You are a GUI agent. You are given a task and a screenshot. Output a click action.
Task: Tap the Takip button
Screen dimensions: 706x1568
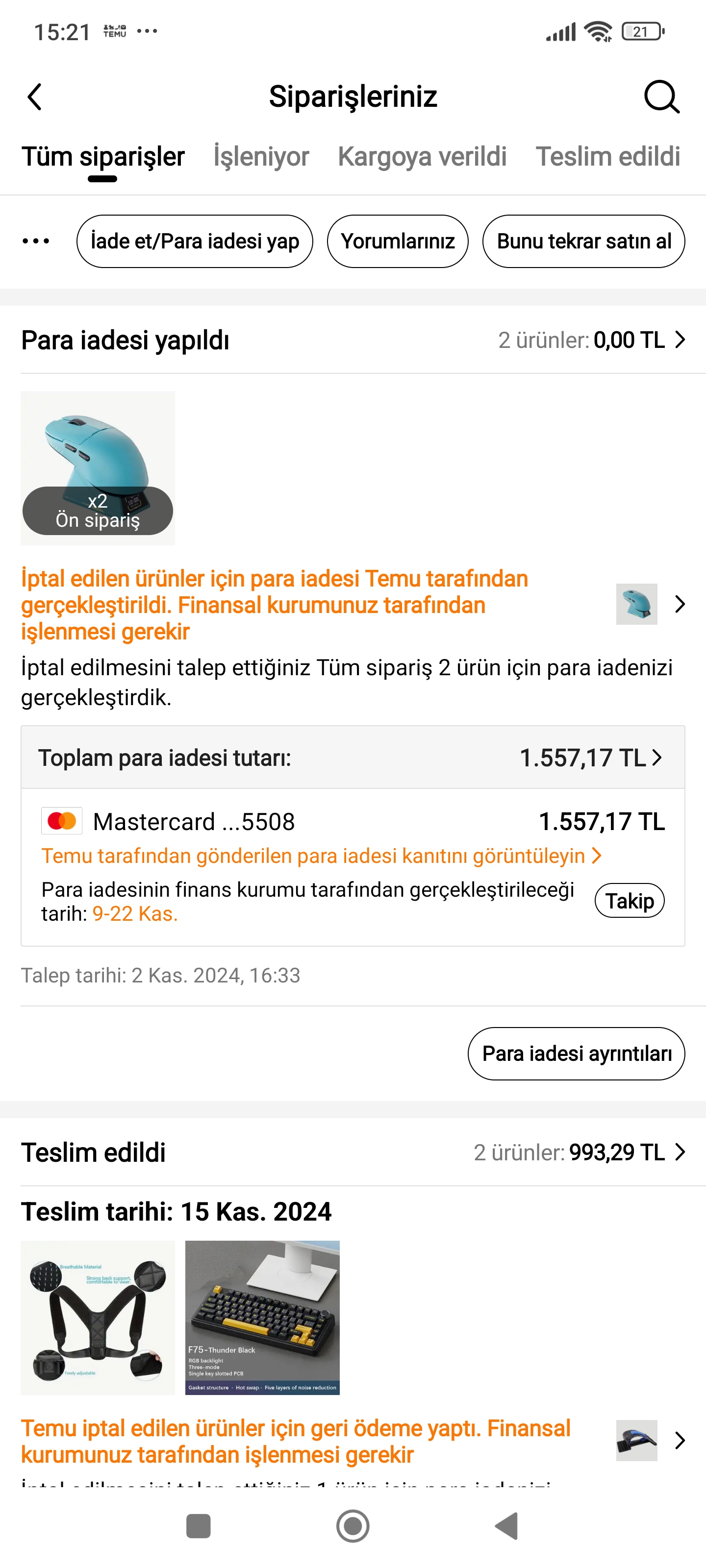pyautogui.click(x=629, y=900)
